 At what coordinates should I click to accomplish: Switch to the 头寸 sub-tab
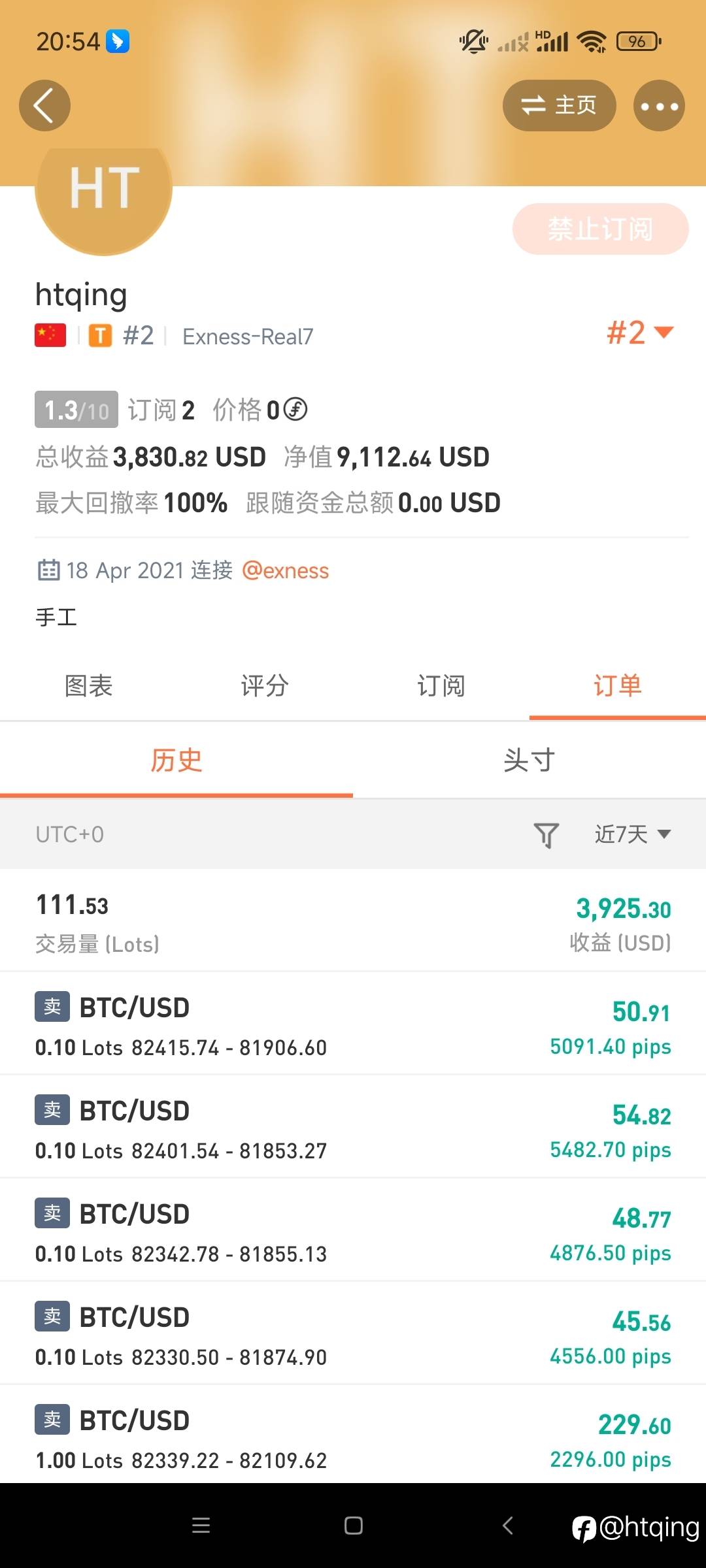pyautogui.click(x=529, y=760)
